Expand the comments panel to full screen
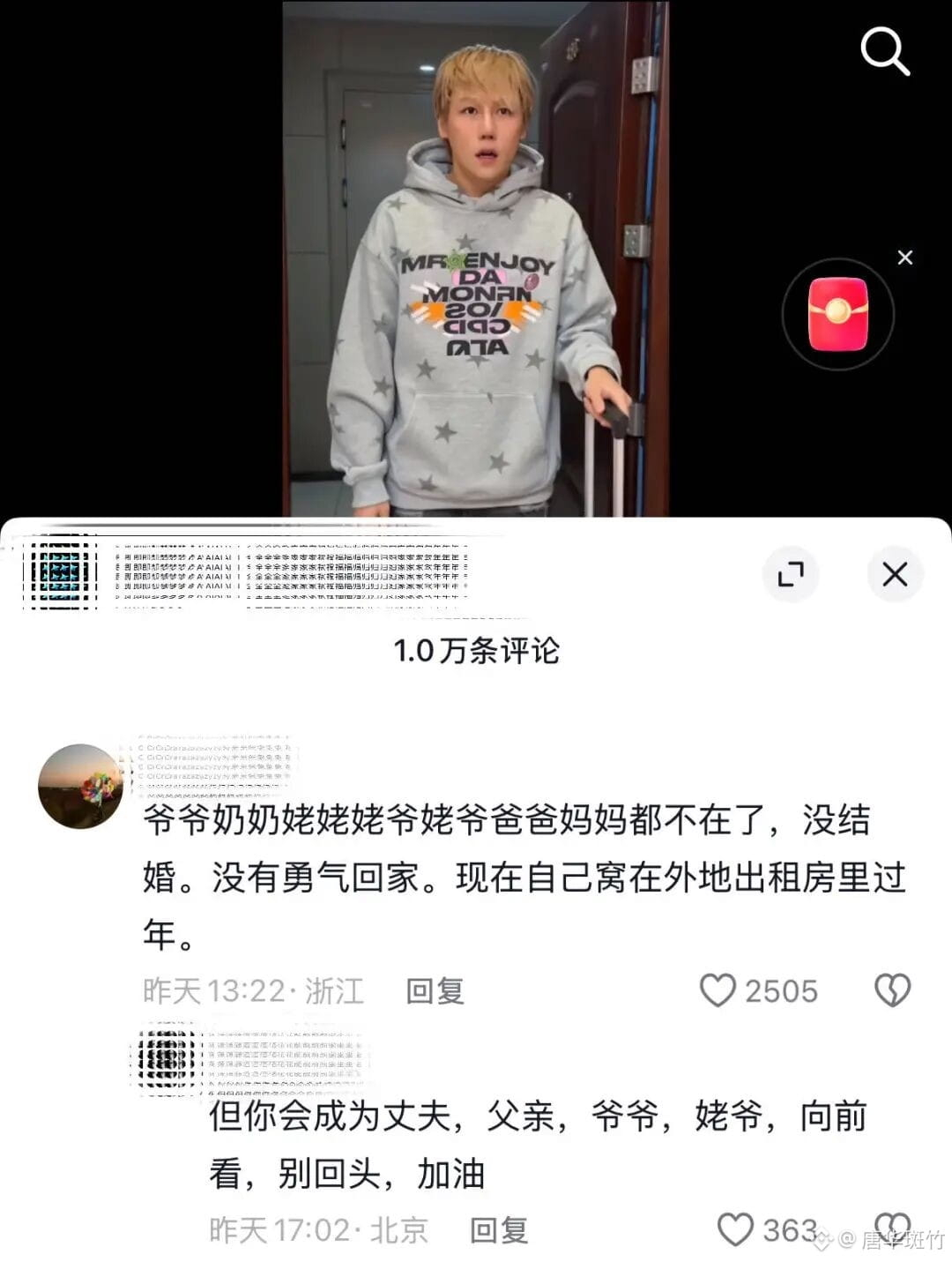The image size is (952, 1262). [x=791, y=574]
